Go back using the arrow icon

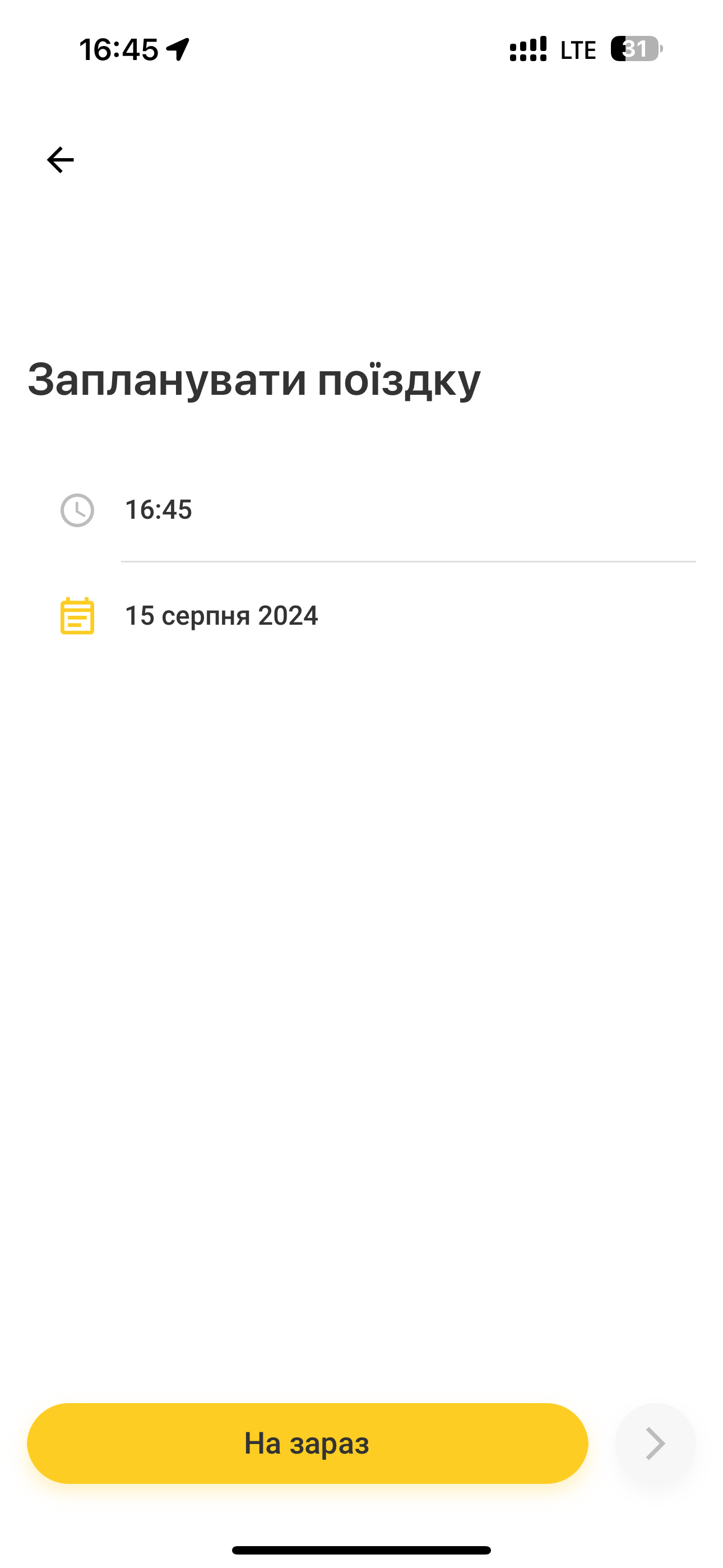pyautogui.click(x=61, y=160)
